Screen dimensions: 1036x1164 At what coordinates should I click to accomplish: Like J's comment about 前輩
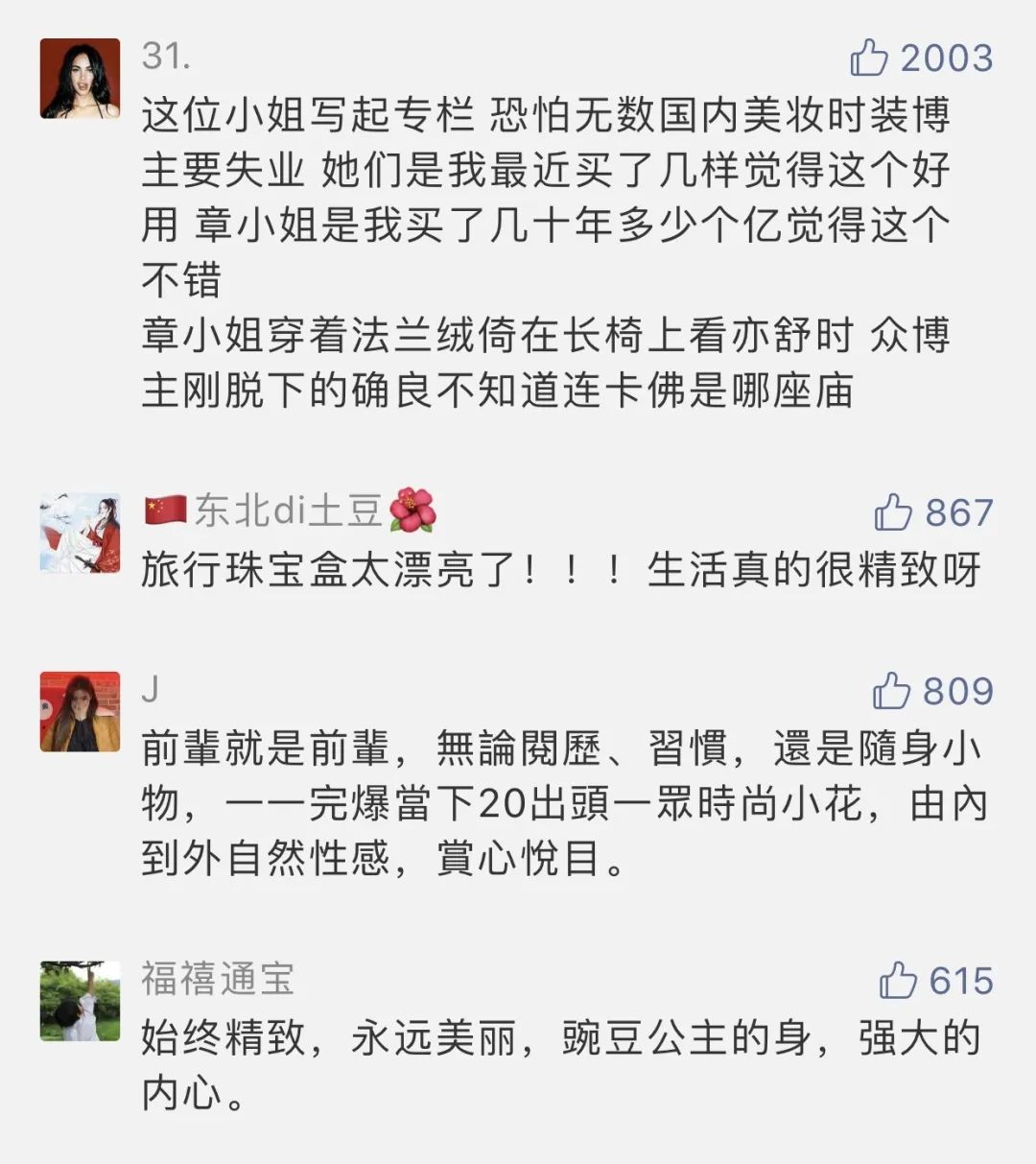pyautogui.click(x=891, y=691)
